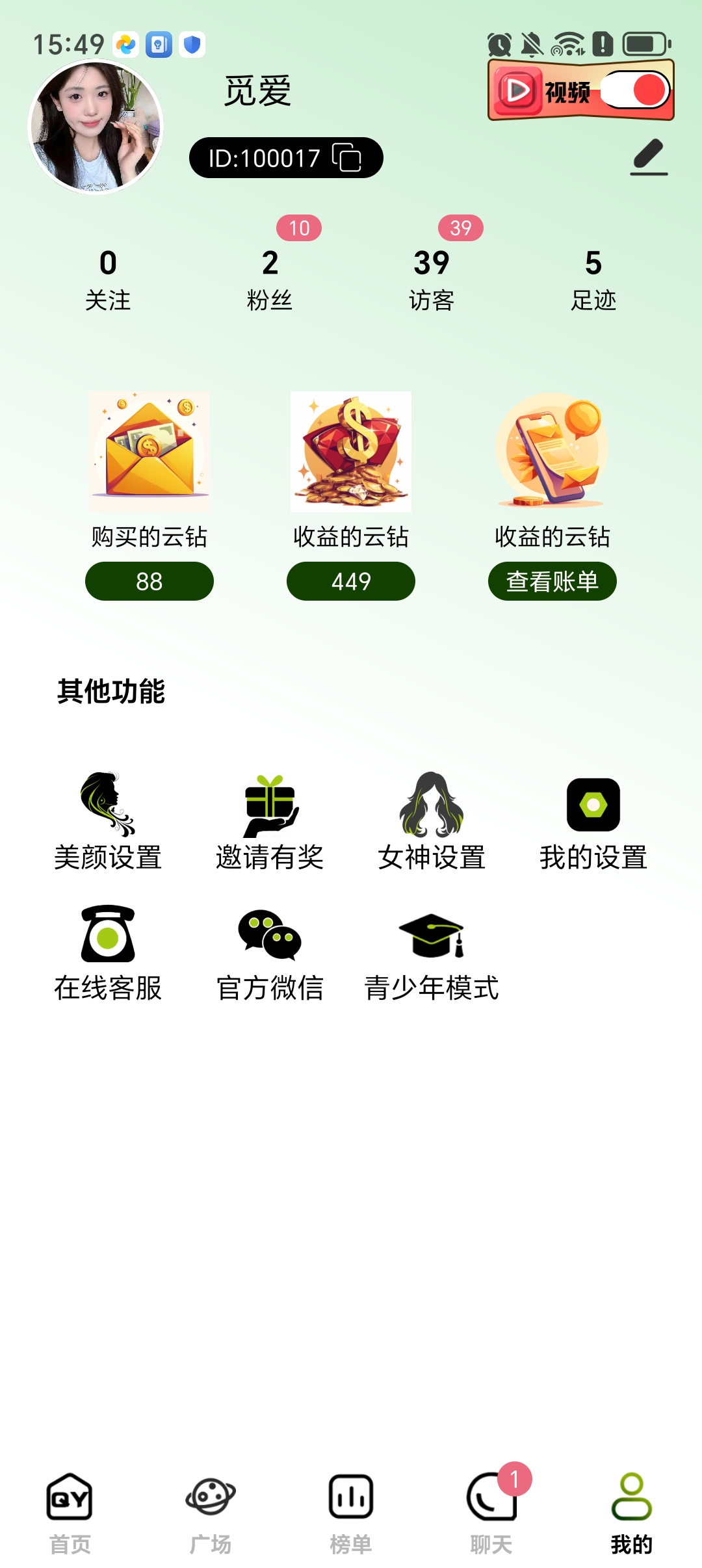Check the 访客 visitors list
702x1568 pixels.
point(432,280)
